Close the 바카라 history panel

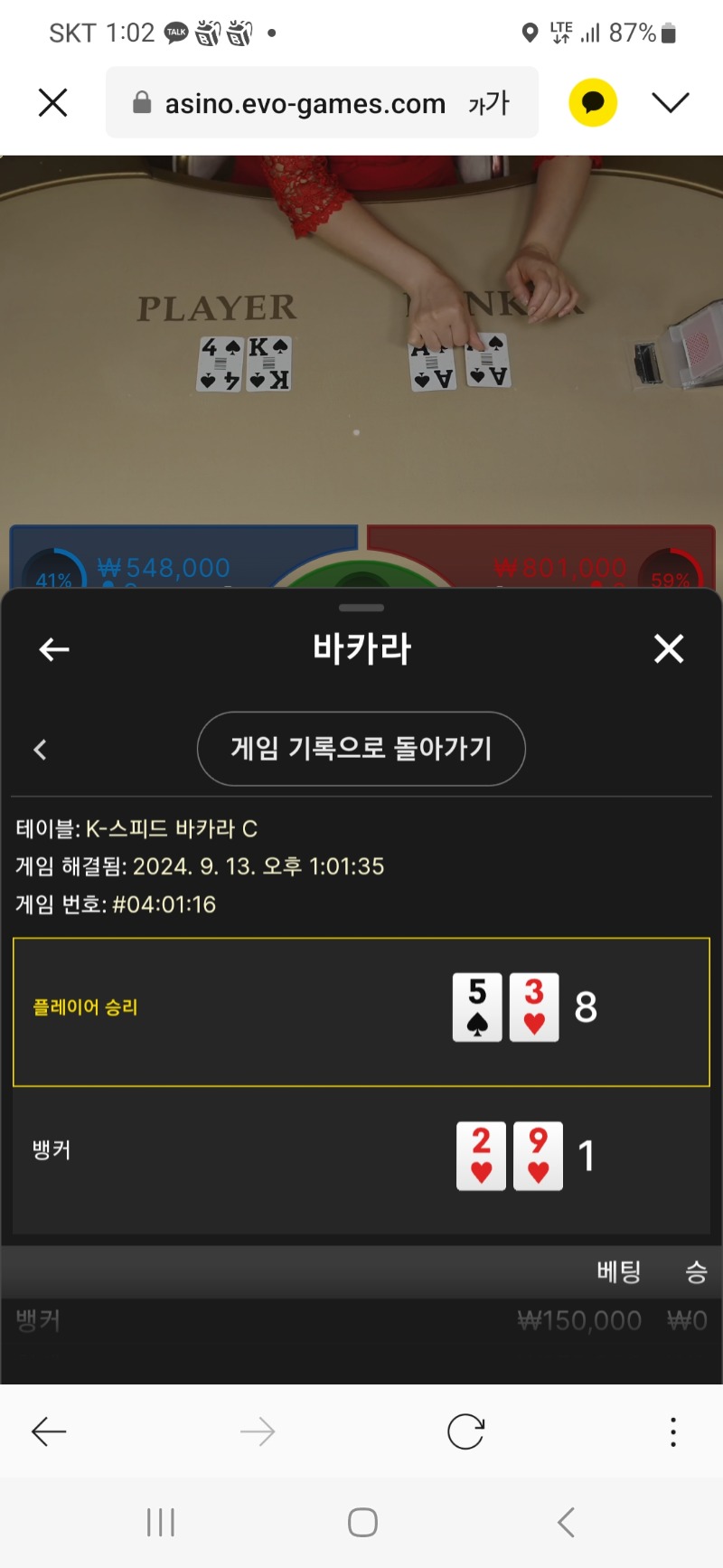pos(669,648)
